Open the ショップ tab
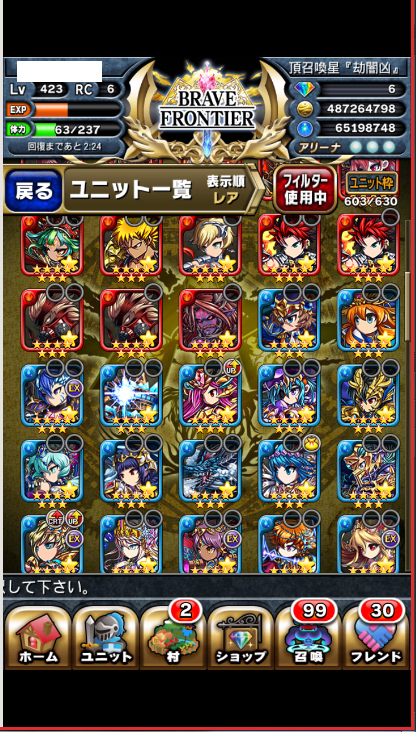 coord(241,637)
